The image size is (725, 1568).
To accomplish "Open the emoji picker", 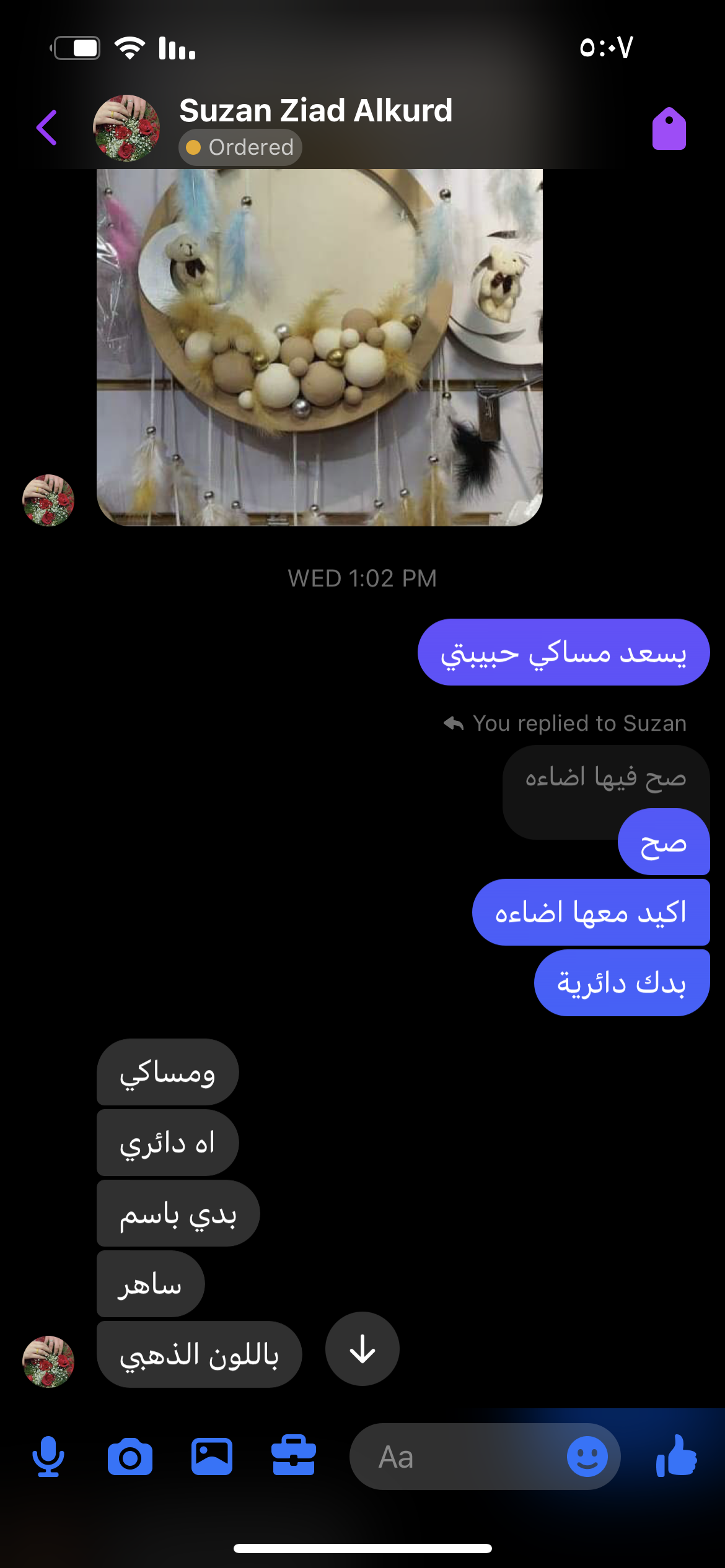I will 587,1457.
